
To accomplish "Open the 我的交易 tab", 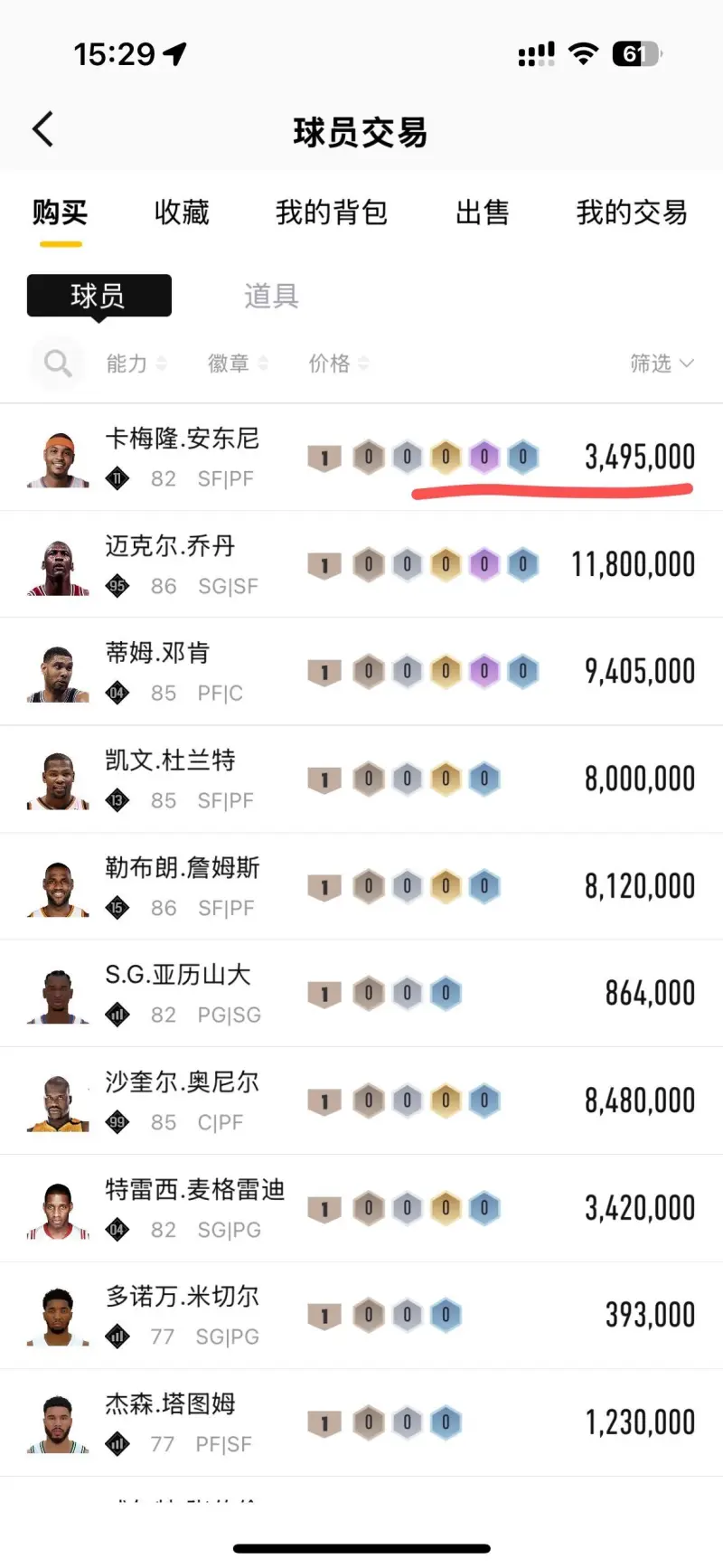I will point(632,213).
